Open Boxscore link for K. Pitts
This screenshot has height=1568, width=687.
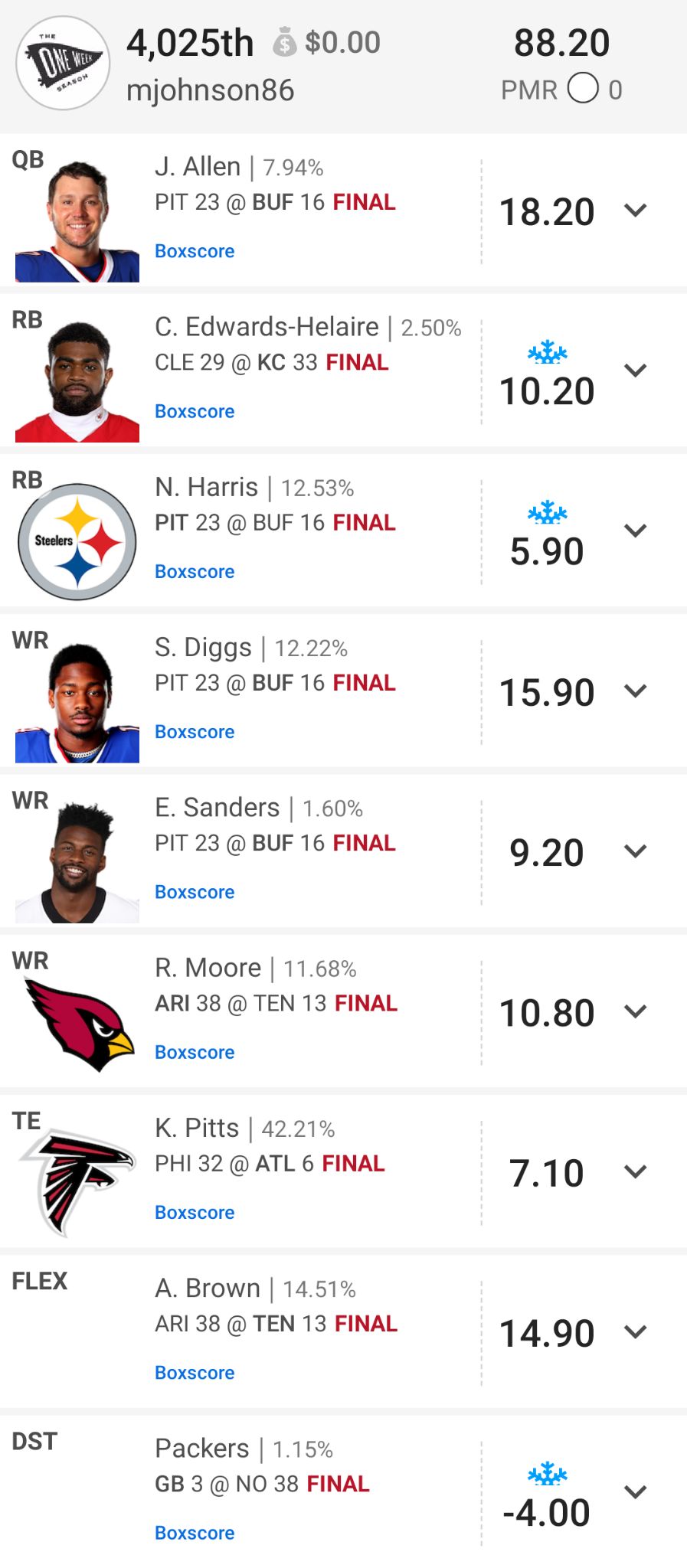[x=195, y=1212]
